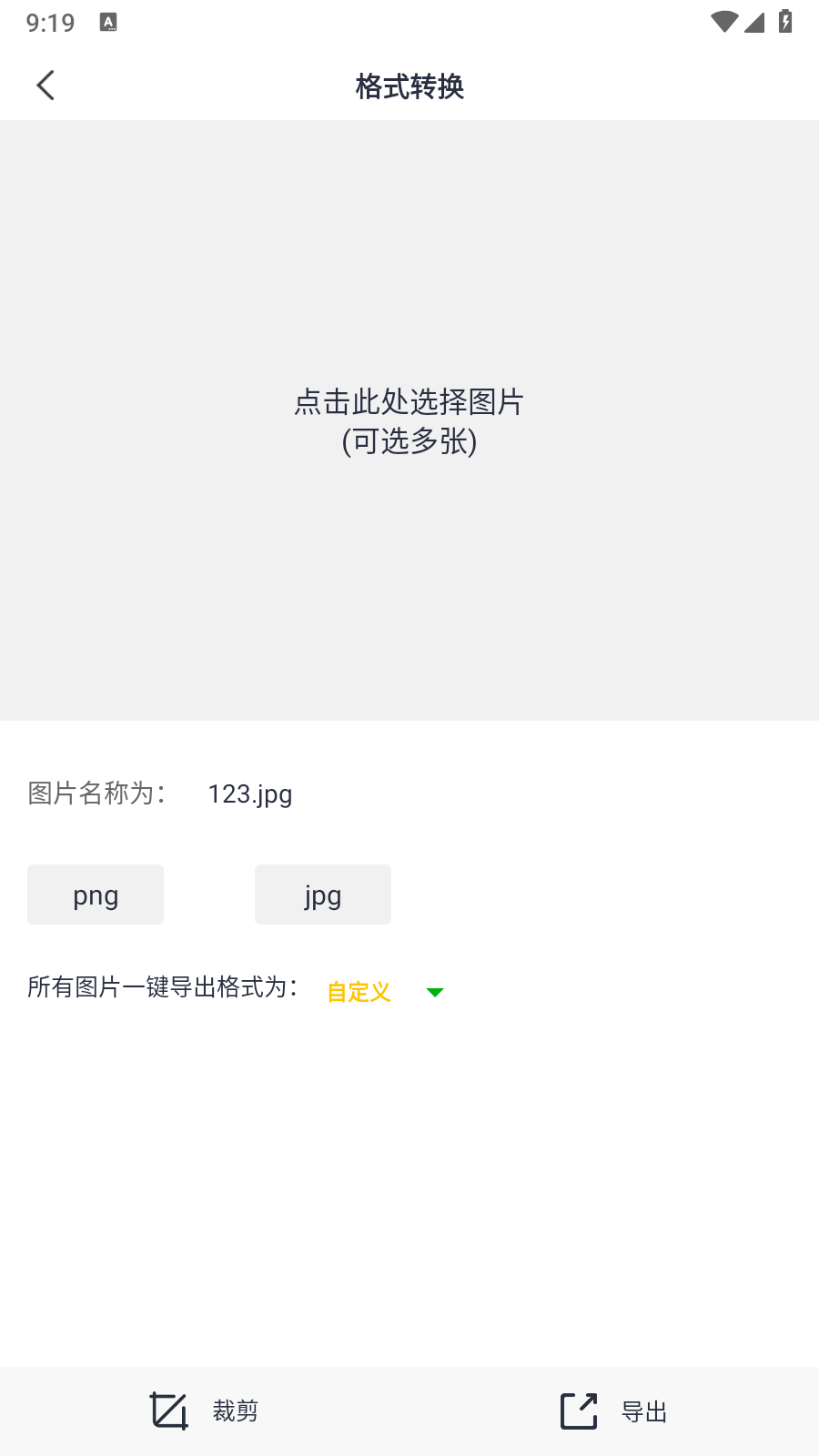Switch format selection back to png

(95, 895)
